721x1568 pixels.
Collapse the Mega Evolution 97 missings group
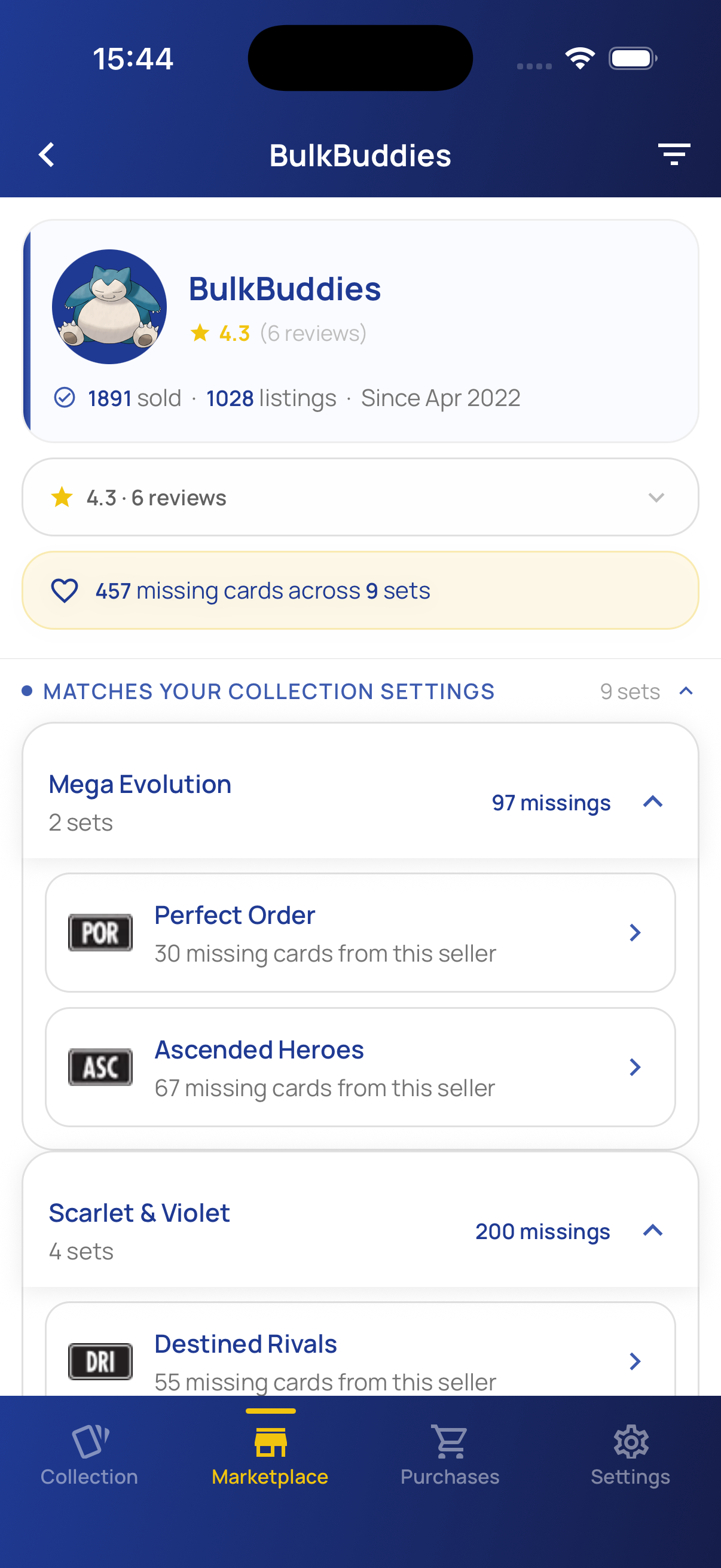[x=653, y=803]
